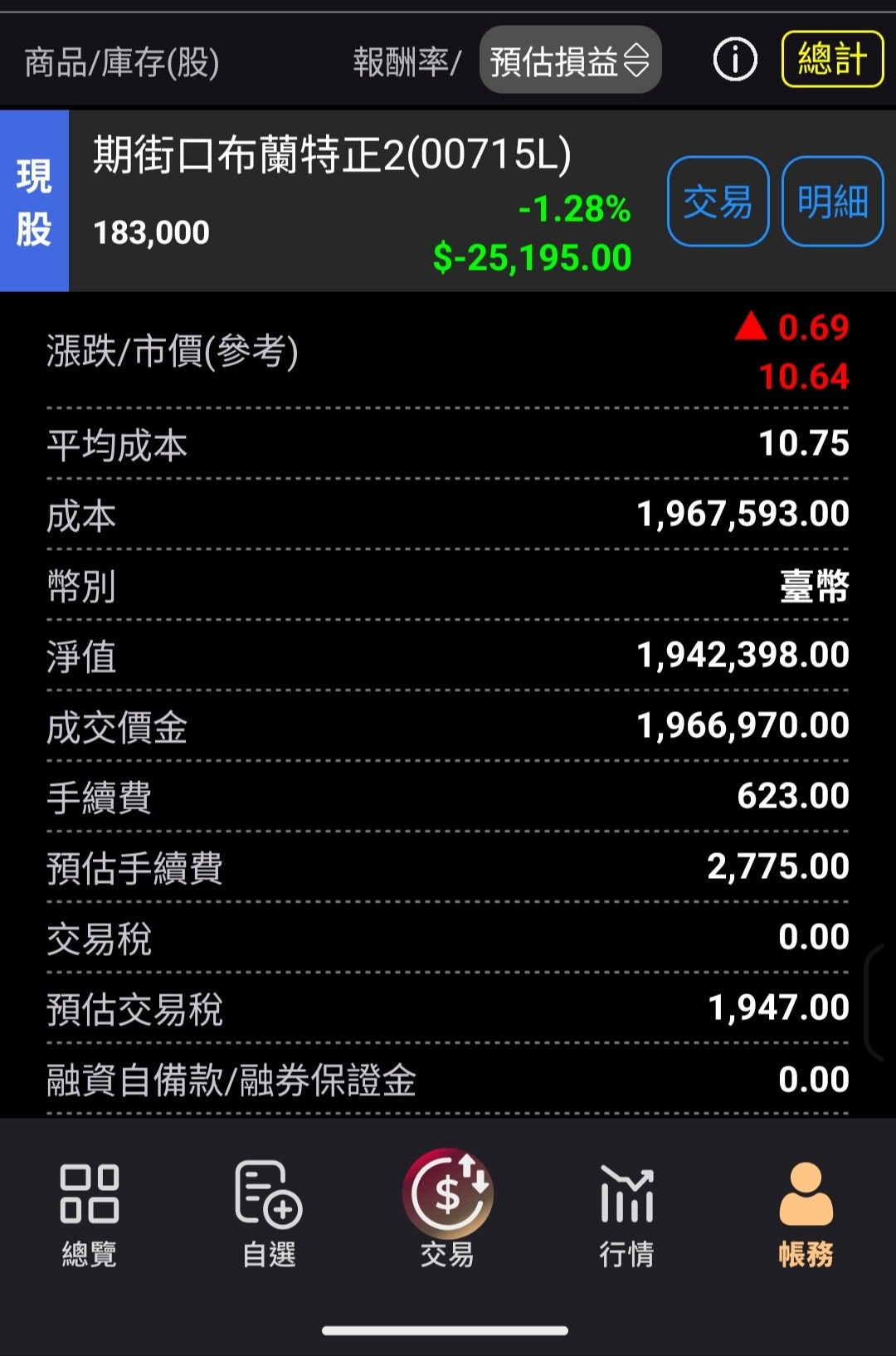
Task: Change the 預估損益 sort dropdown
Action: point(570,61)
